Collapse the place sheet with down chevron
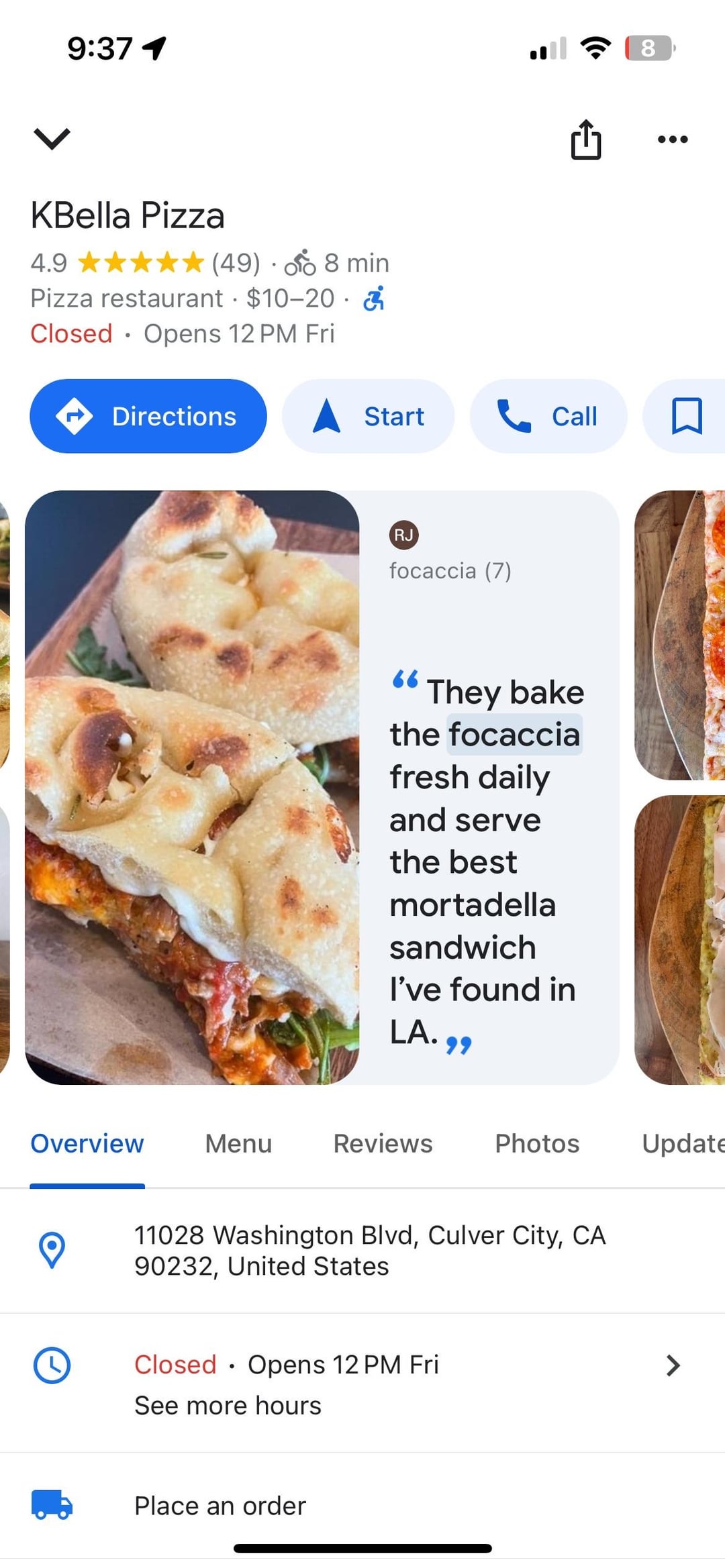The height and width of the screenshot is (1568, 725). [52, 139]
